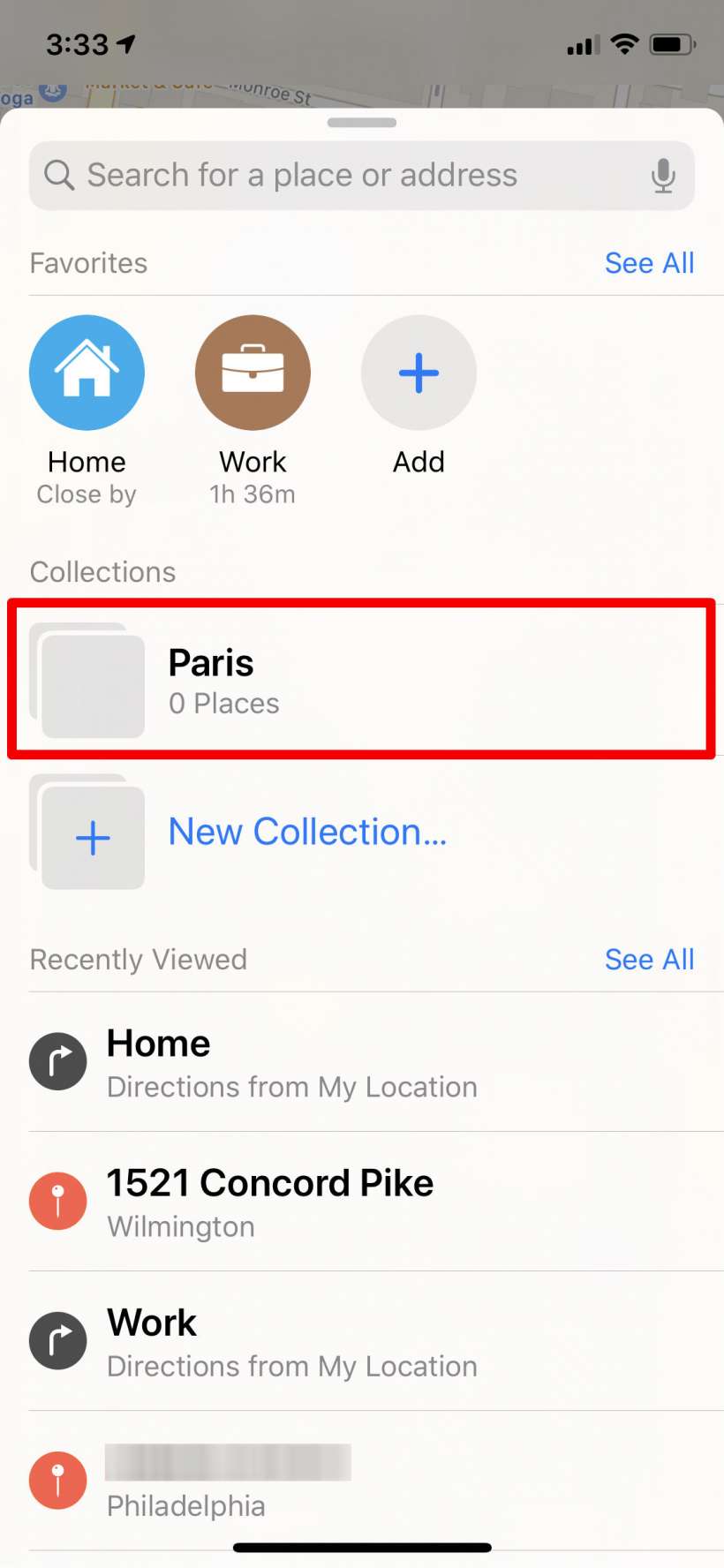Image resolution: width=724 pixels, height=1568 pixels.
Task: See all Favorites
Action: [649, 263]
